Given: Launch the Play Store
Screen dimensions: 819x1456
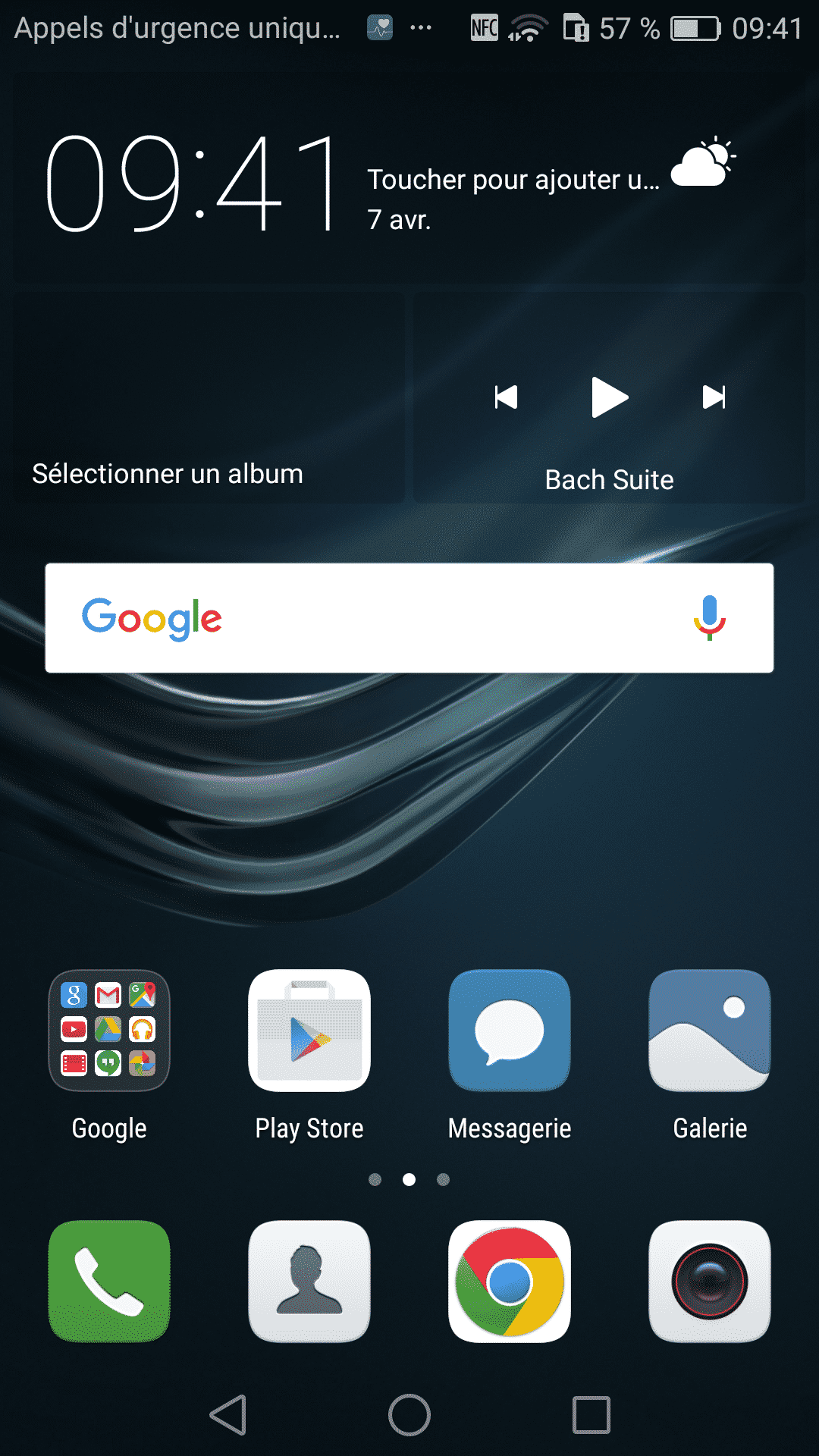Looking at the screenshot, I should click(x=309, y=1031).
